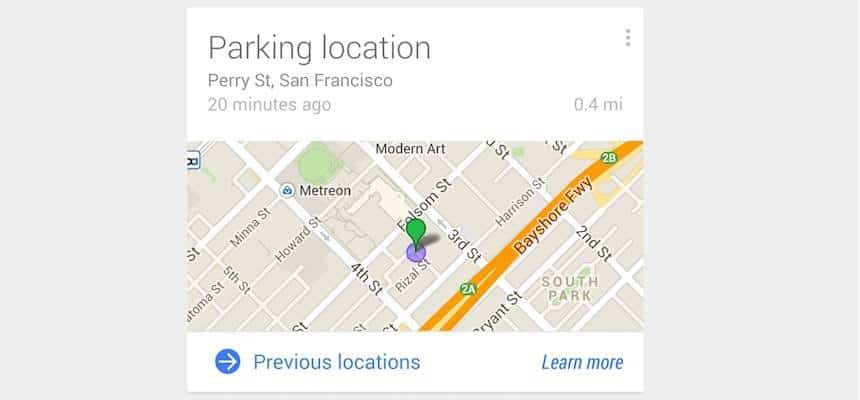The image size is (860, 400).
Task: View previous parking locations
Action: coord(318,362)
